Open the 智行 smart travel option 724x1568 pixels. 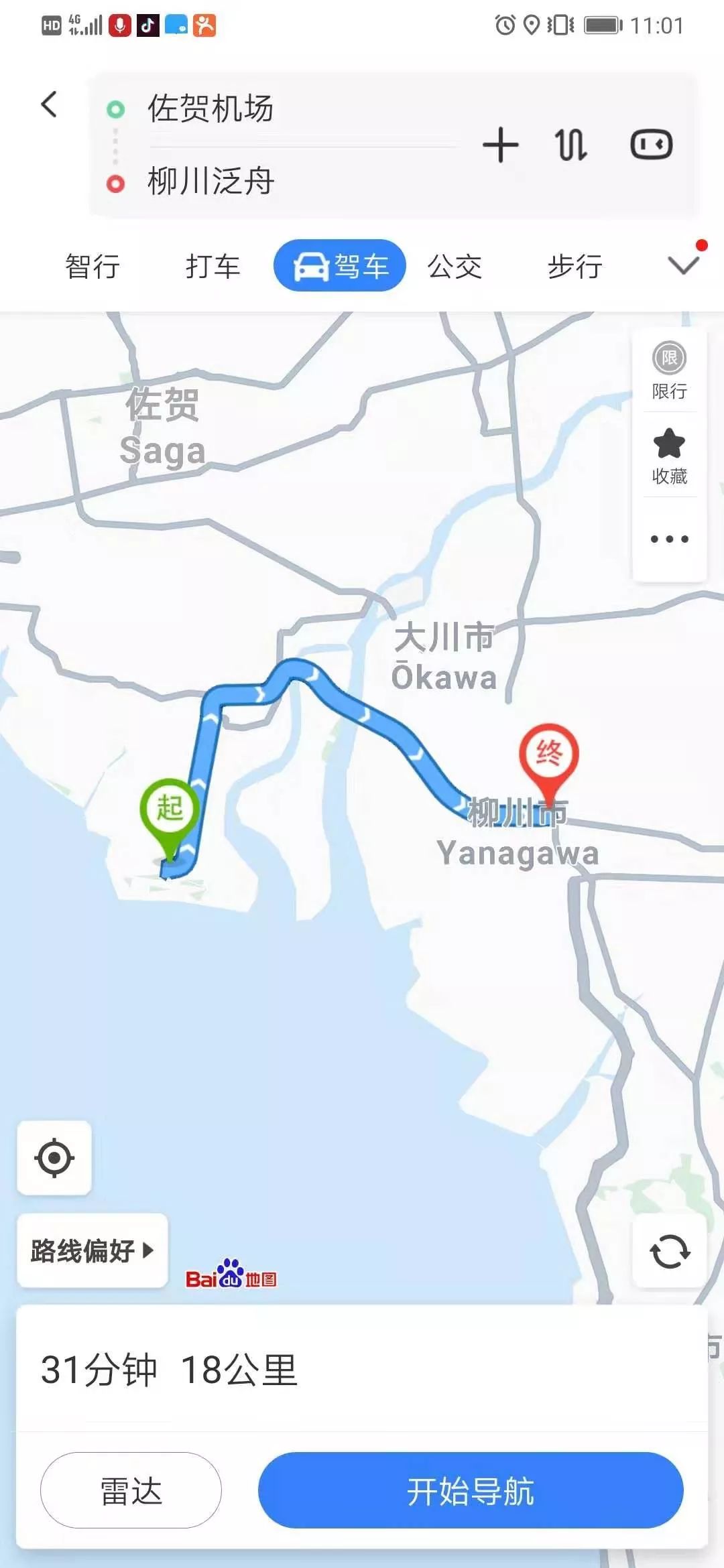click(92, 266)
